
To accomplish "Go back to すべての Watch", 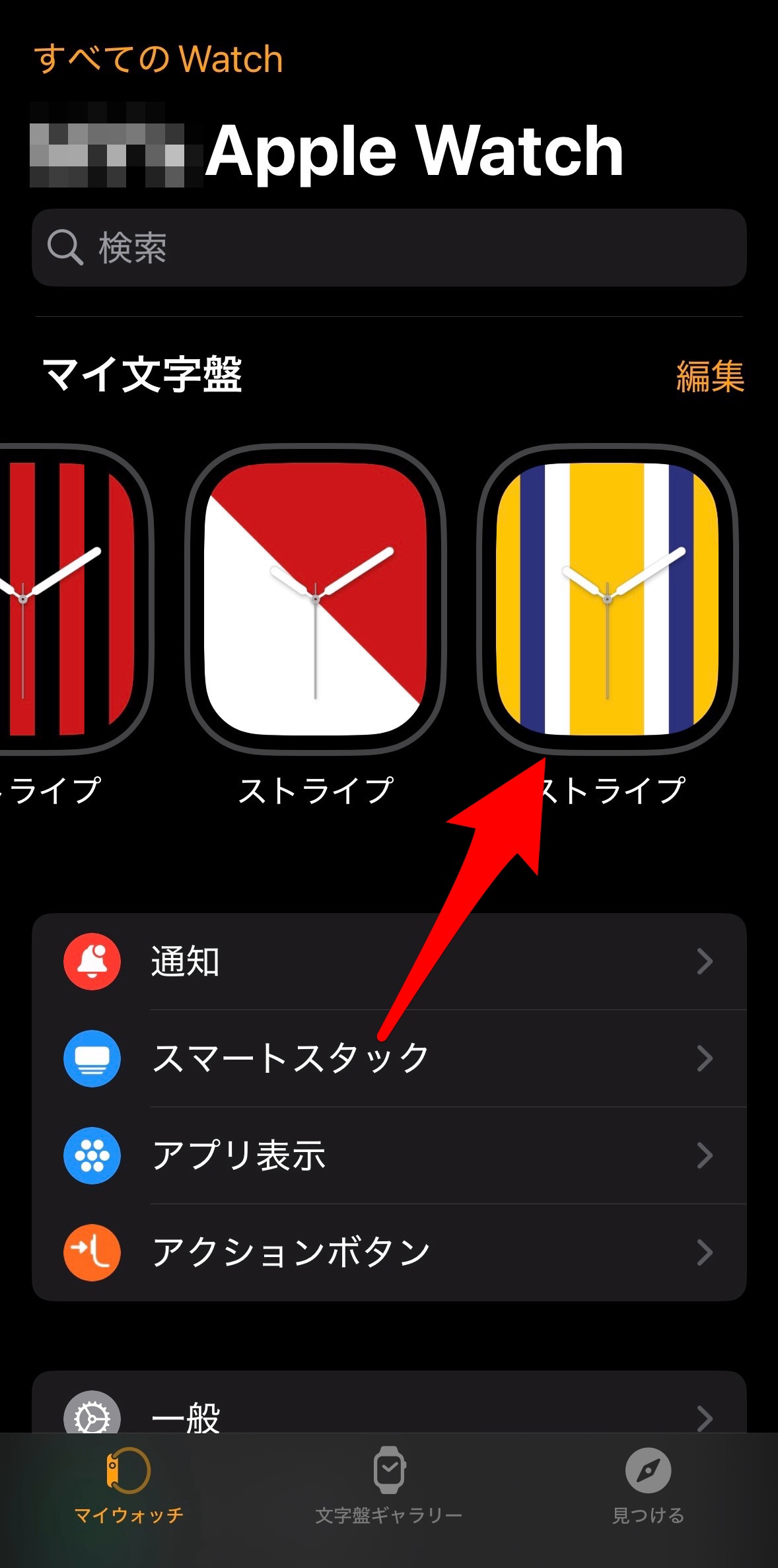I will [x=159, y=59].
